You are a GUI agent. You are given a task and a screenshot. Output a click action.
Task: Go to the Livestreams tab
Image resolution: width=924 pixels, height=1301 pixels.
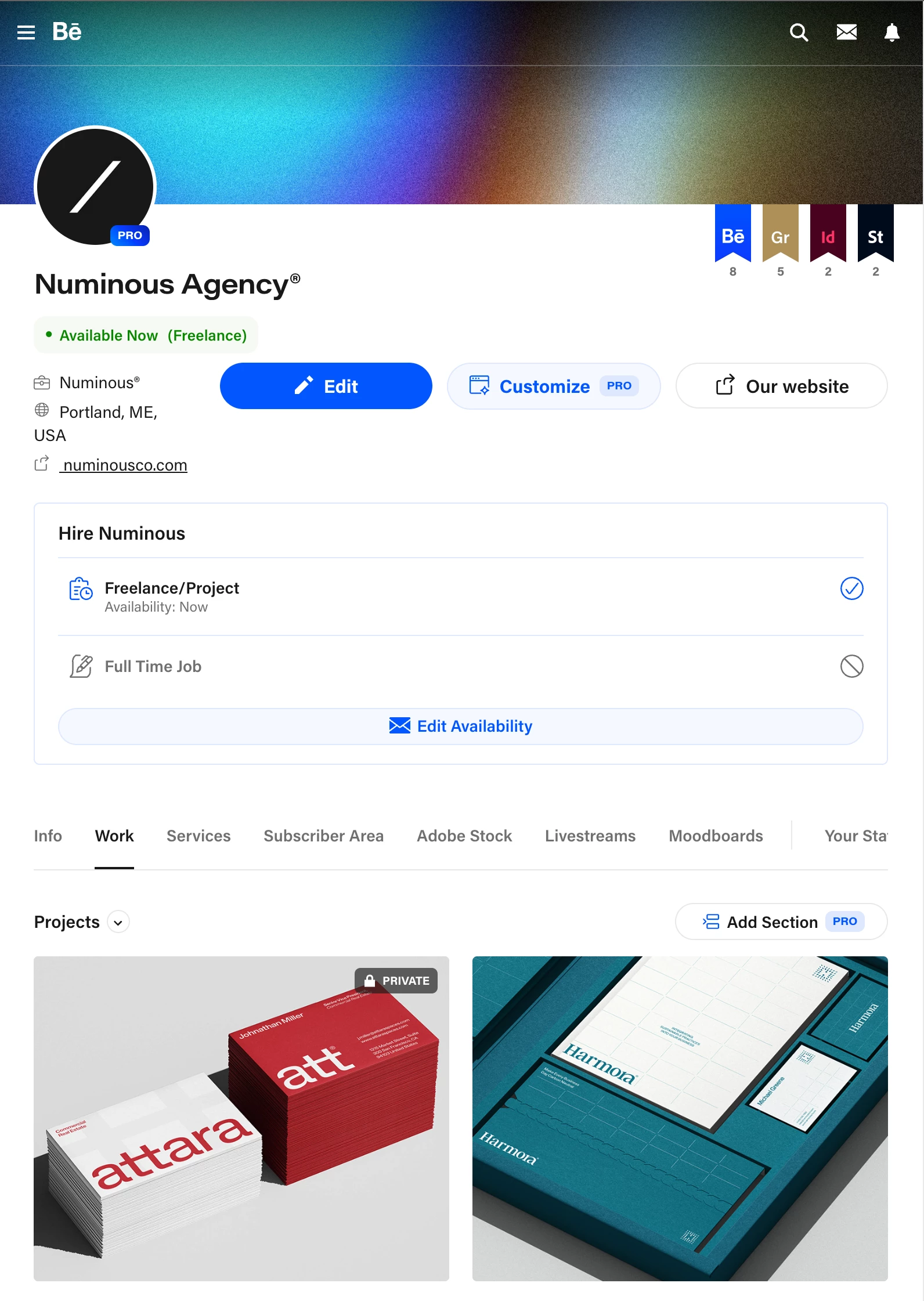[x=590, y=836]
